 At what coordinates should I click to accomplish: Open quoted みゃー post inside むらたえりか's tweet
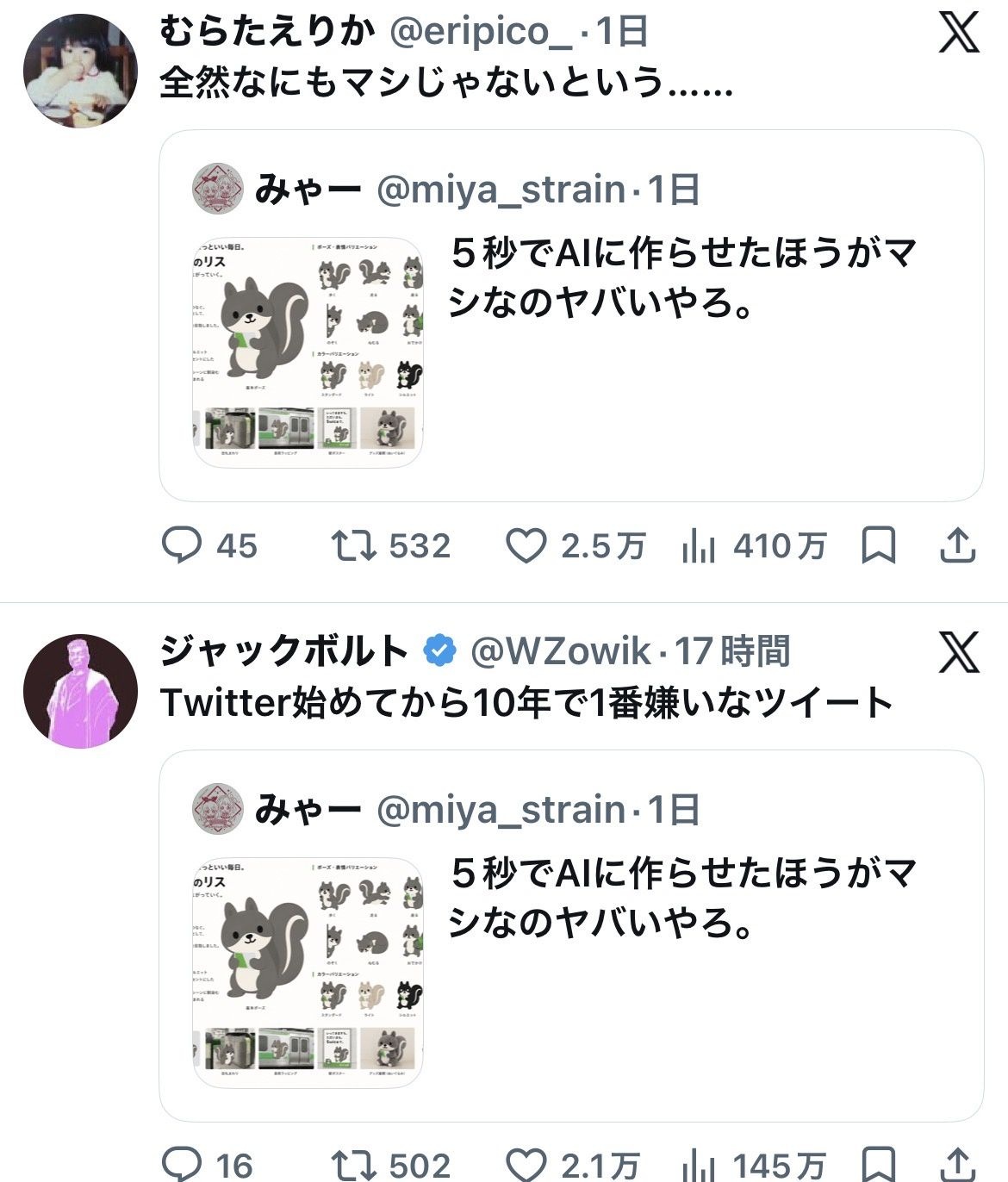(571, 315)
